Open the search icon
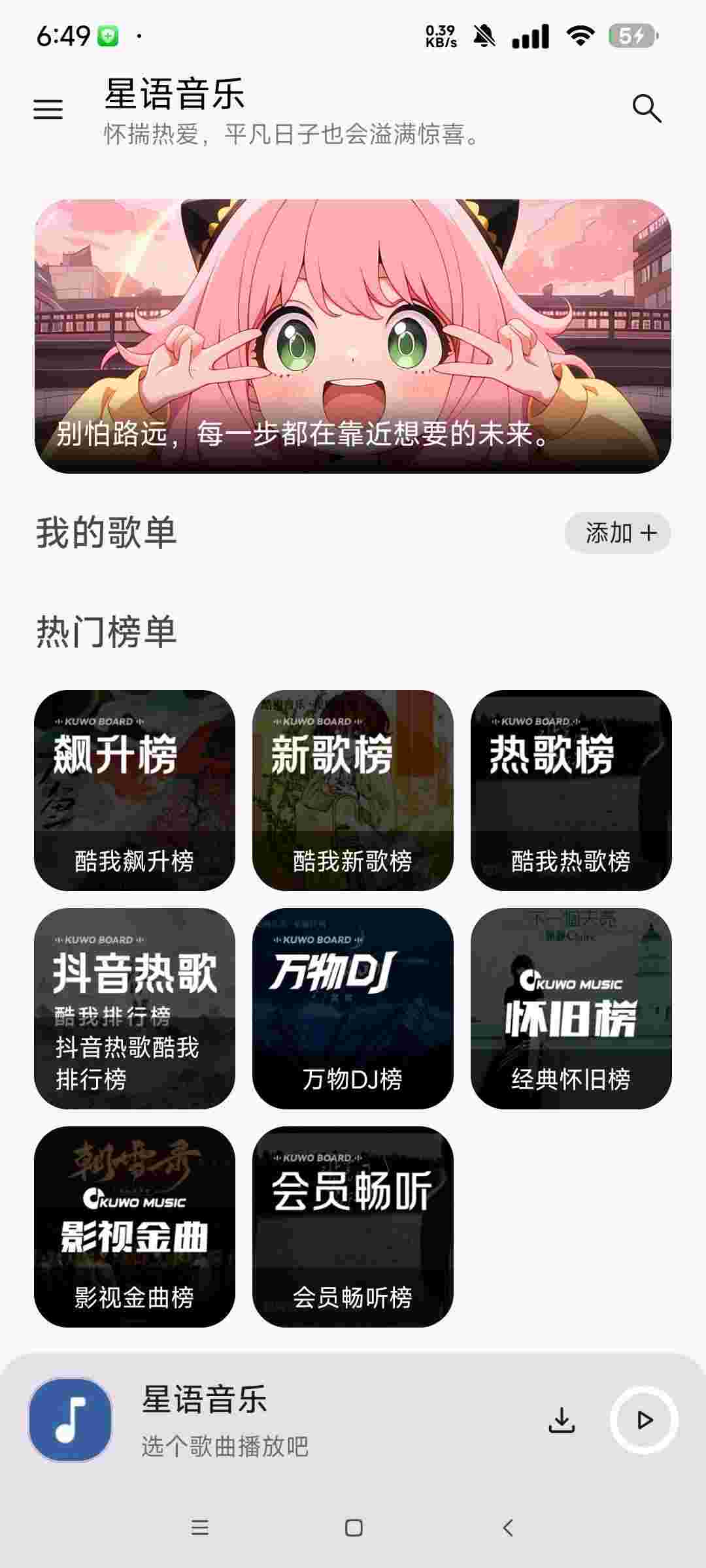The image size is (706, 1568). click(x=647, y=108)
